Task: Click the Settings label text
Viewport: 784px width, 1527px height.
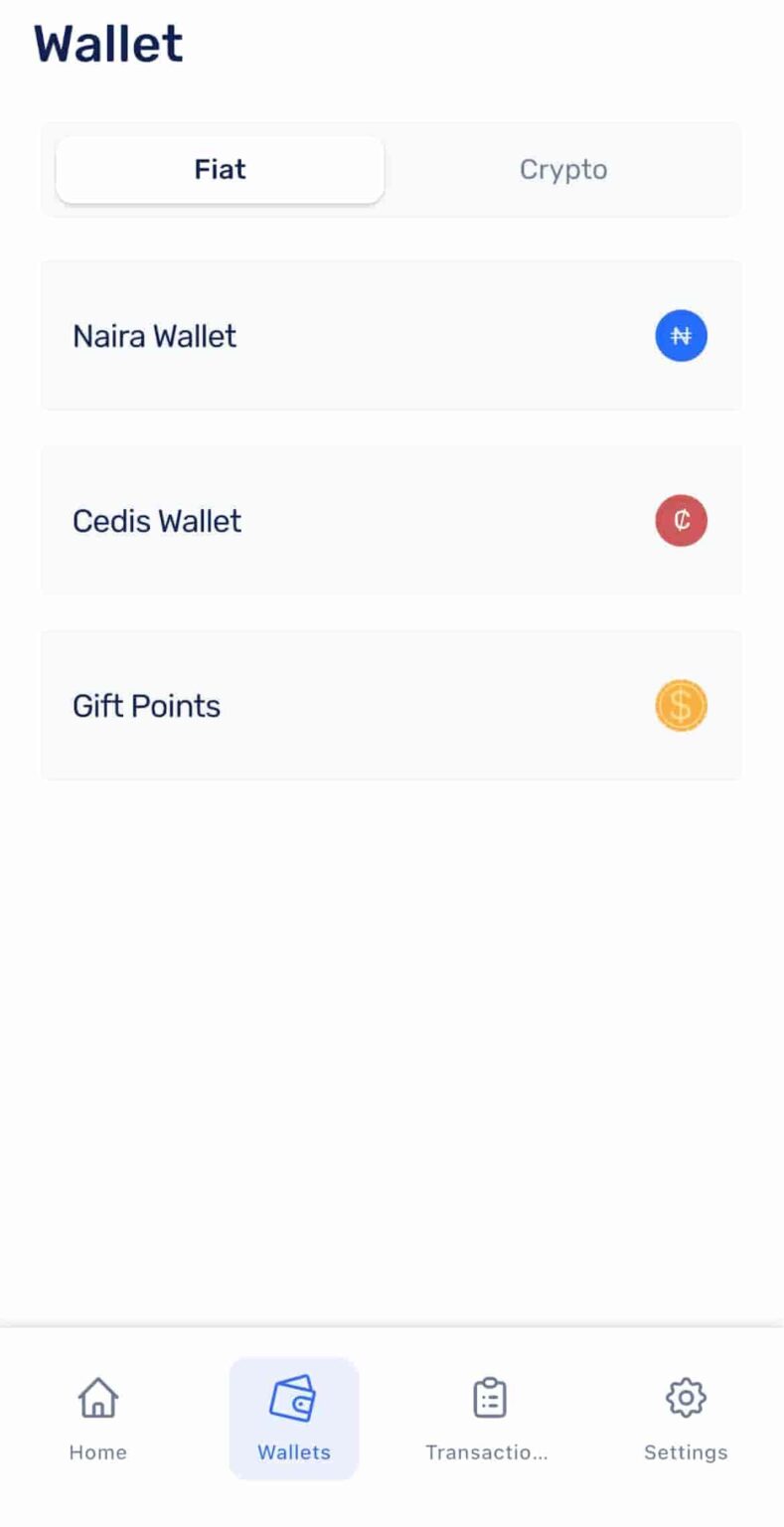Action: tap(686, 1452)
